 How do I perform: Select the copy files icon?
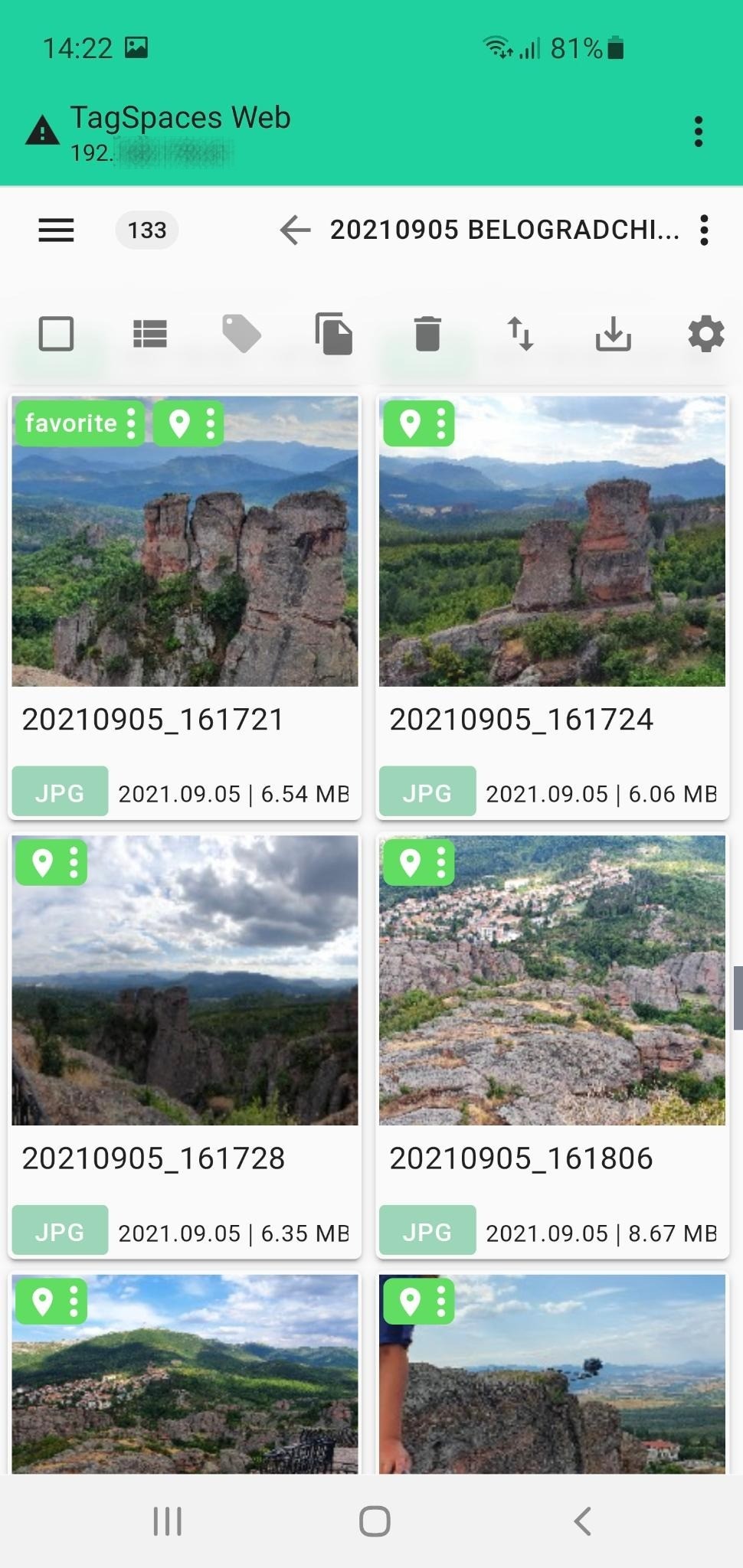pos(334,334)
